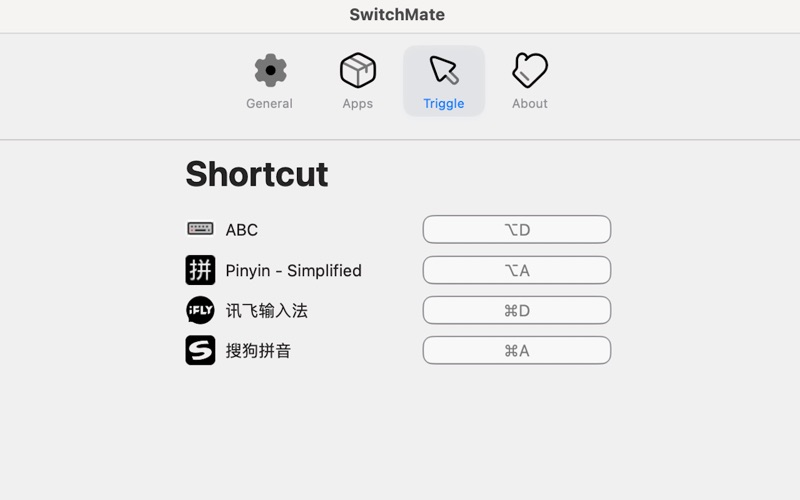Change the Pinyin - Simplified shortcut
800x500 pixels.
pos(516,270)
